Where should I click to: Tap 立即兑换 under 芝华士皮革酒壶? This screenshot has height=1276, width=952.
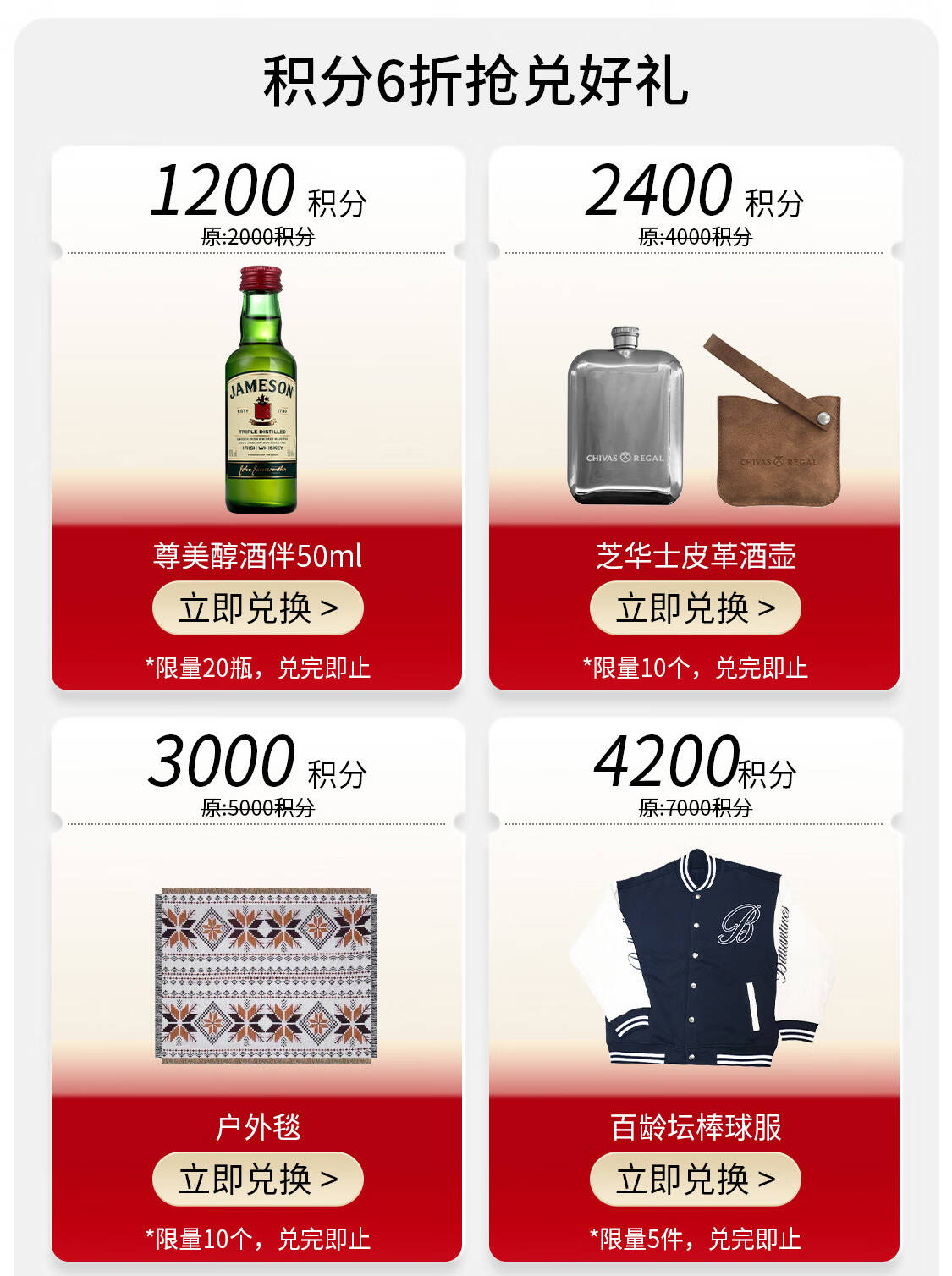tap(695, 608)
